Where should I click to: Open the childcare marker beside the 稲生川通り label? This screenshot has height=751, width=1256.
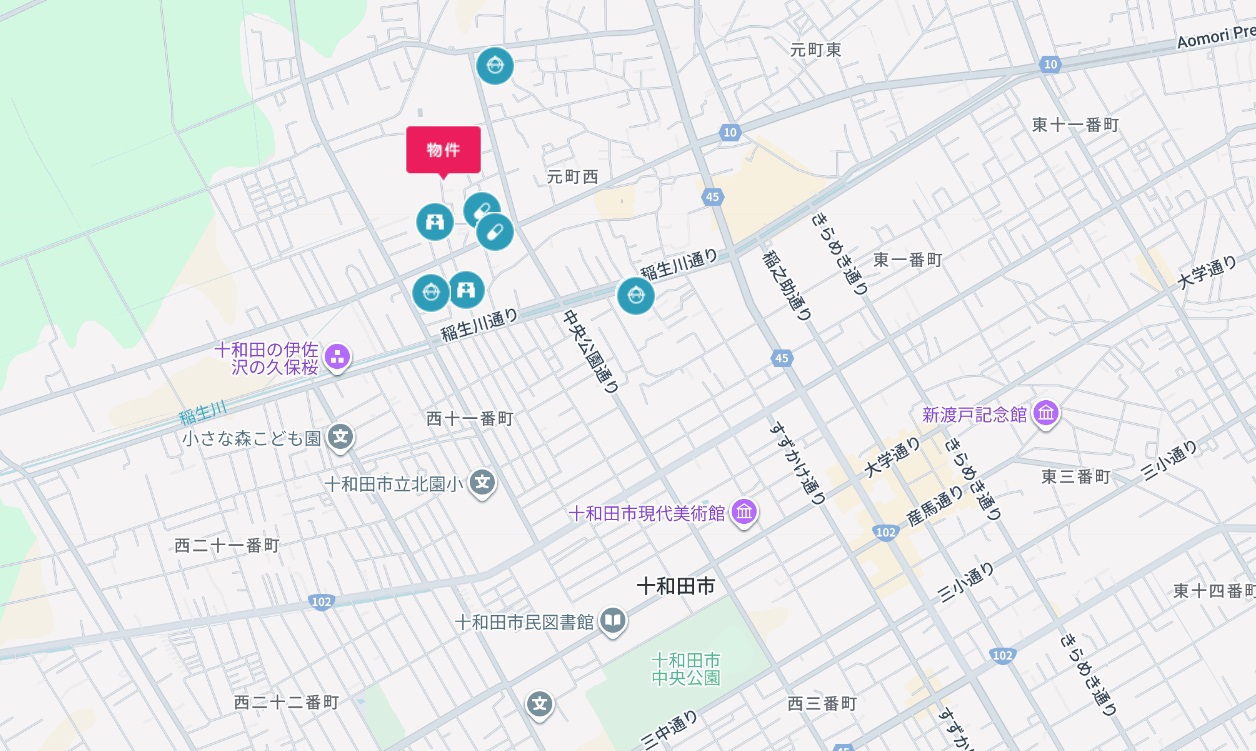(635, 296)
